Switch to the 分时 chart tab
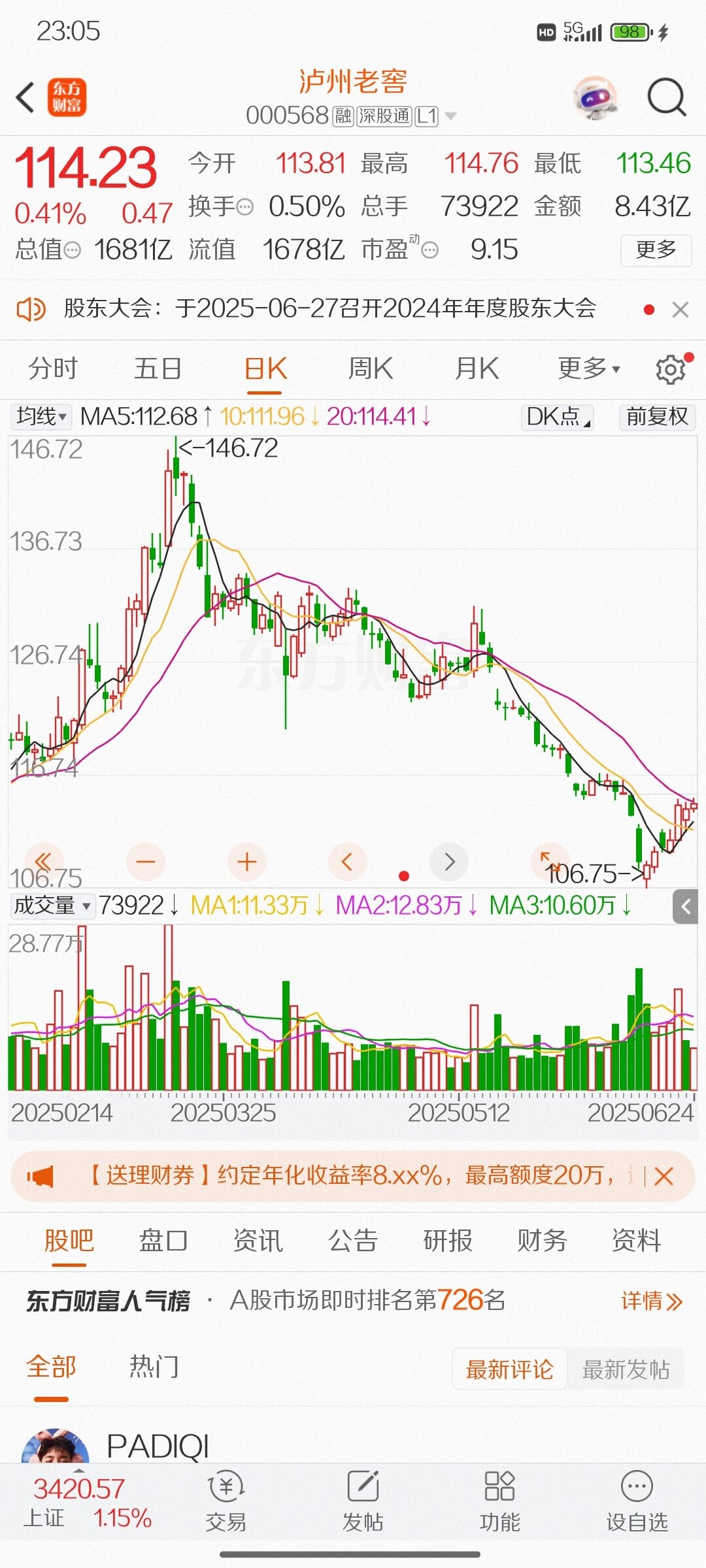The height and width of the screenshot is (1568, 706). [x=52, y=368]
